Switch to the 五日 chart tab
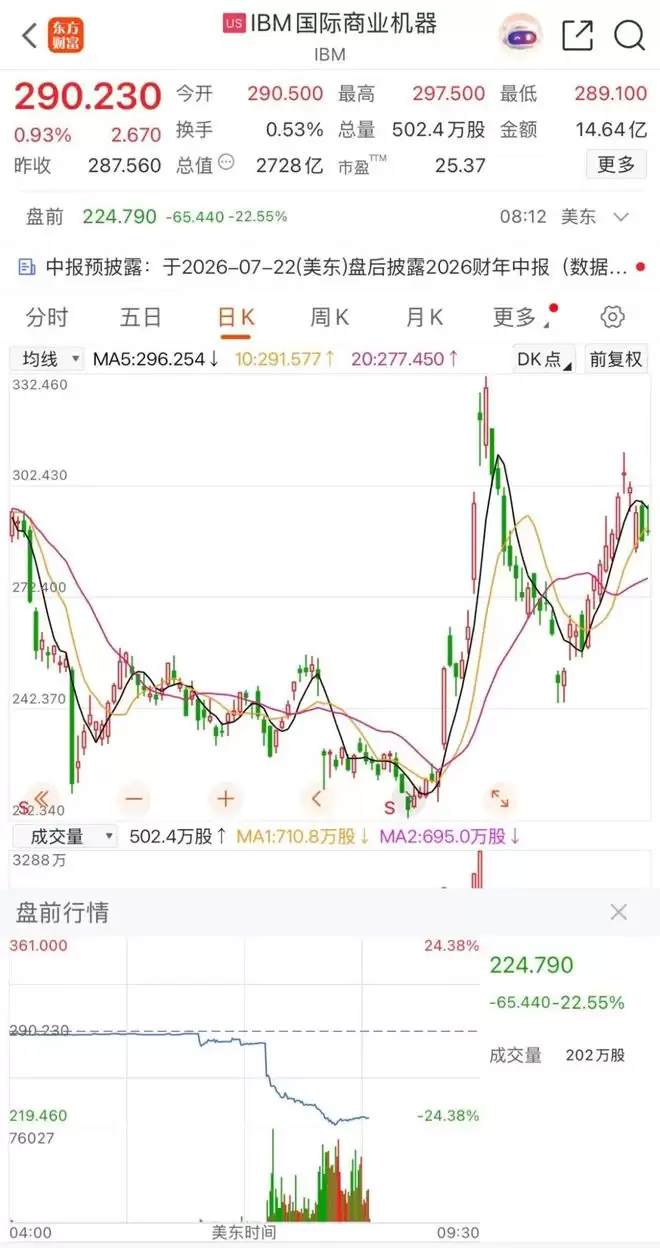 click(x=141, y=318)
